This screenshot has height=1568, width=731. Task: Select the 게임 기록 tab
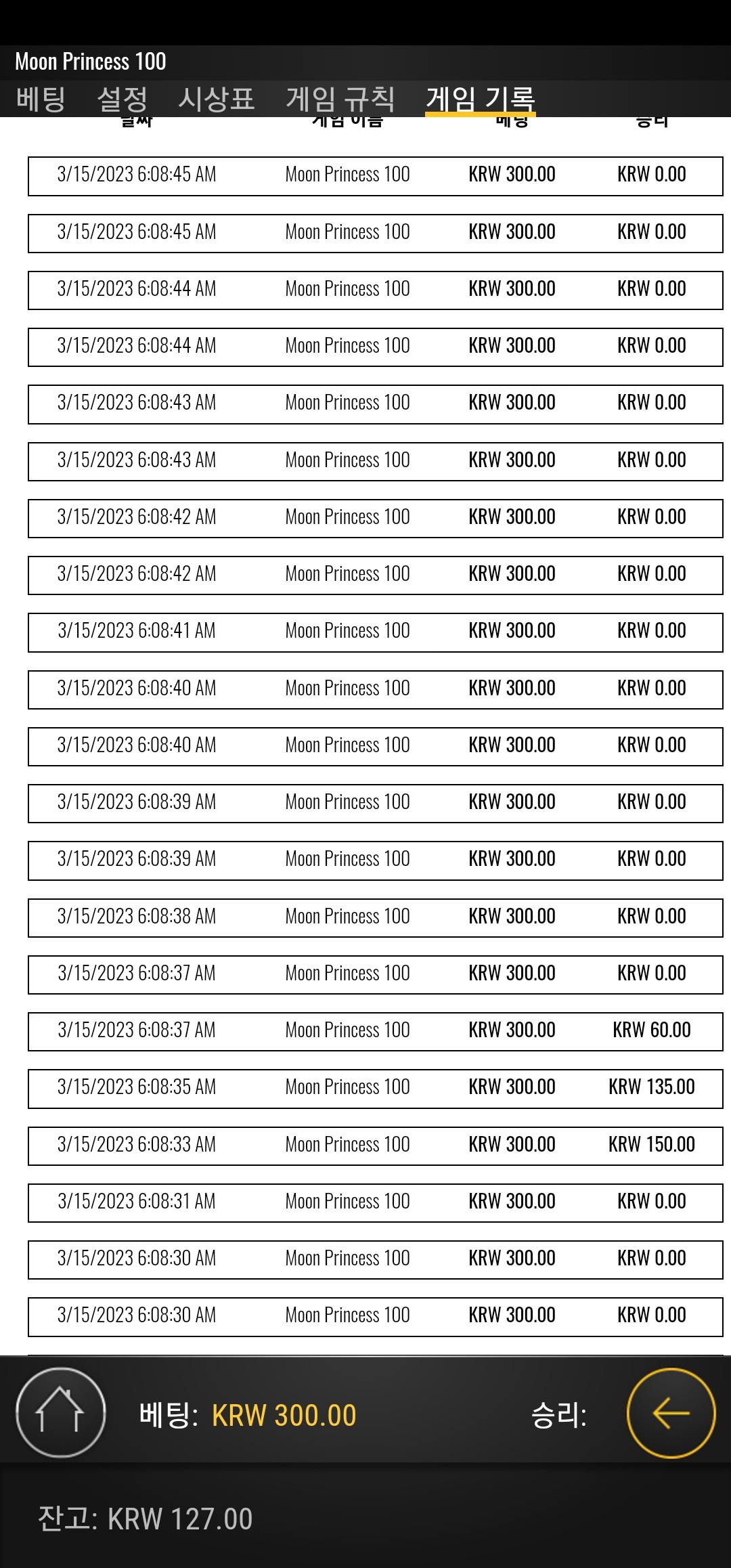(x=481, y=99)
